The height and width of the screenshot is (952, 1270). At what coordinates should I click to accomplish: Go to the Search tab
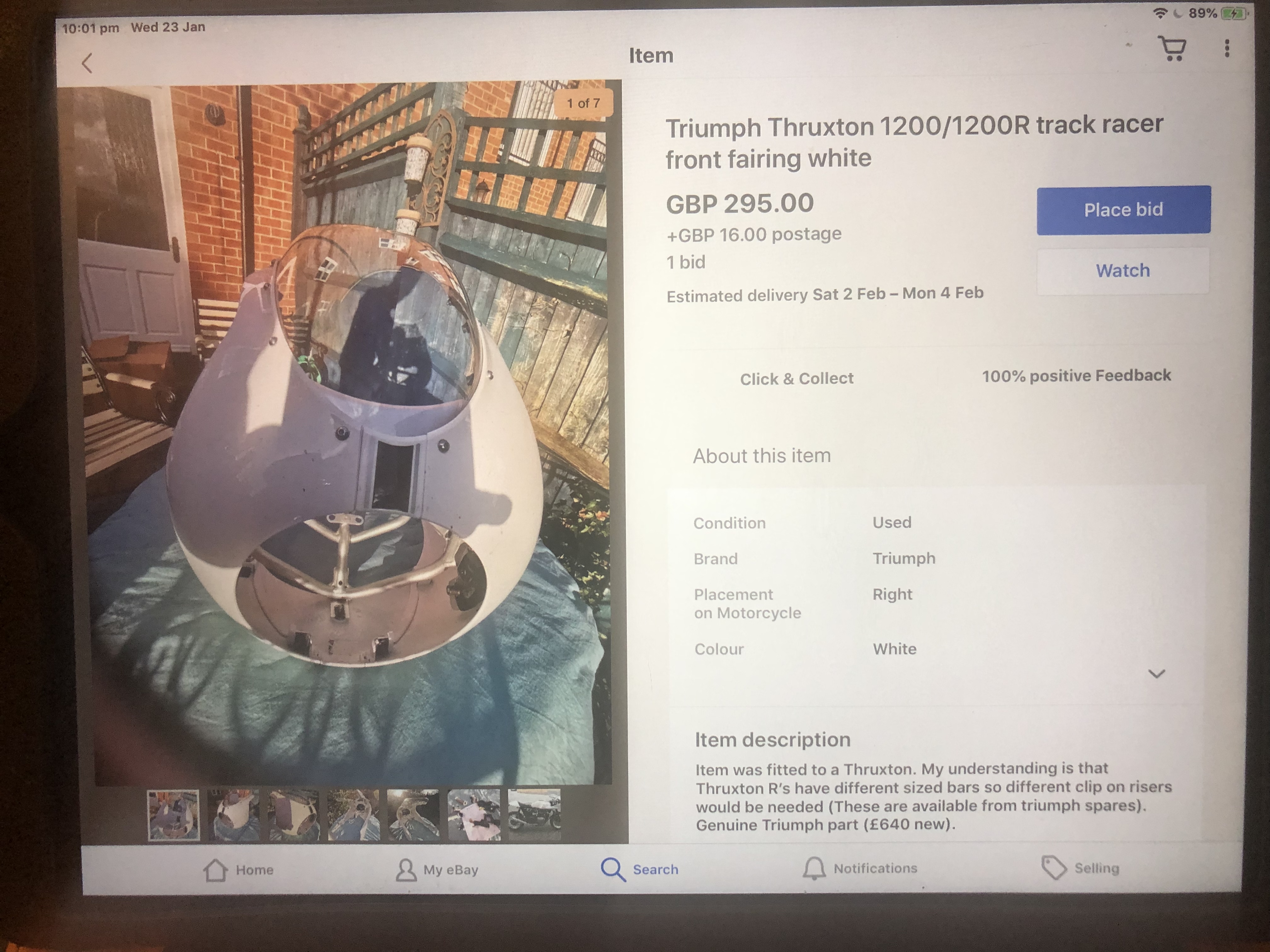click(x=639, y=870)
